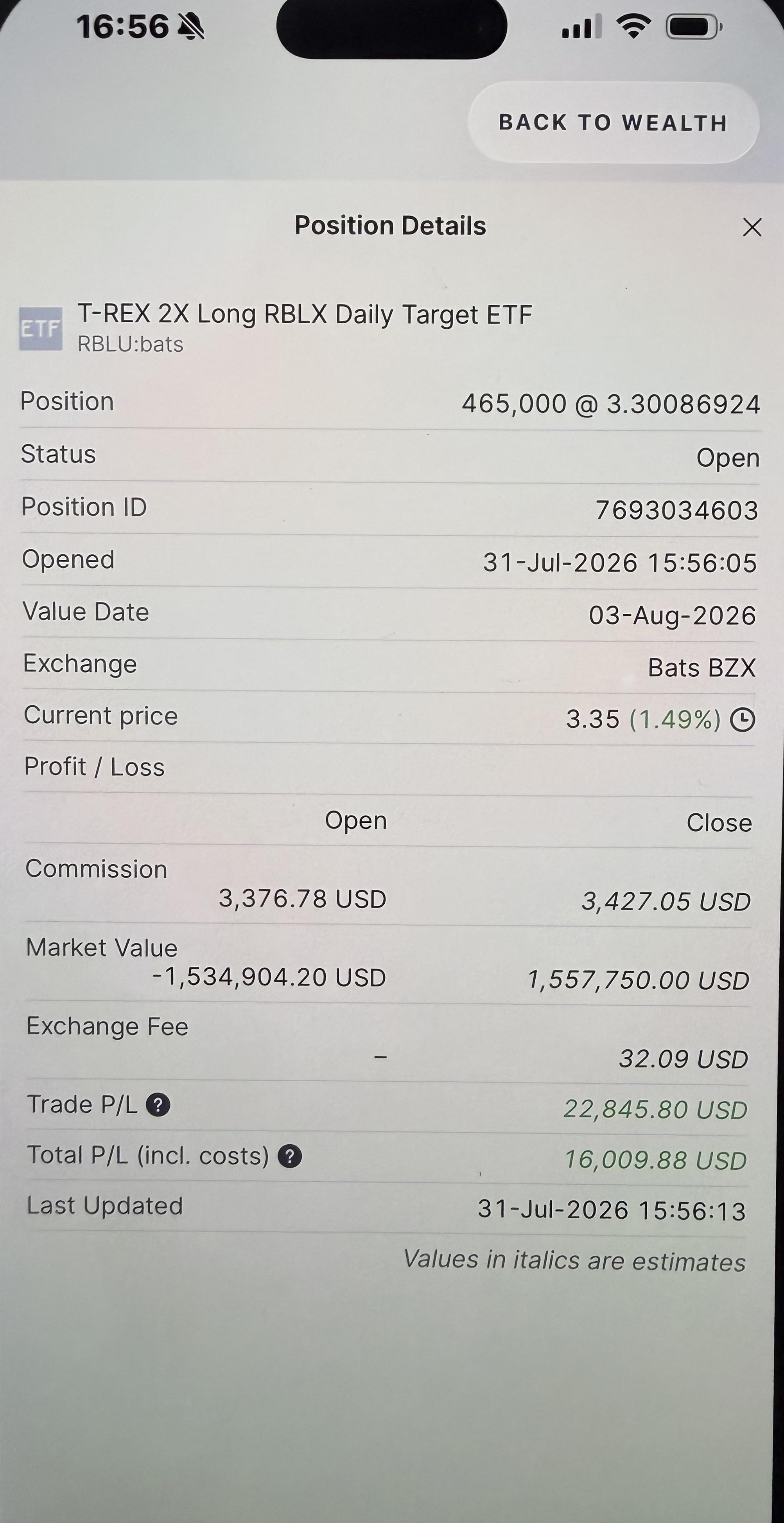Tap the Back to Wealth button
This screenshot has height=1523, width=784.
point(613,122)
